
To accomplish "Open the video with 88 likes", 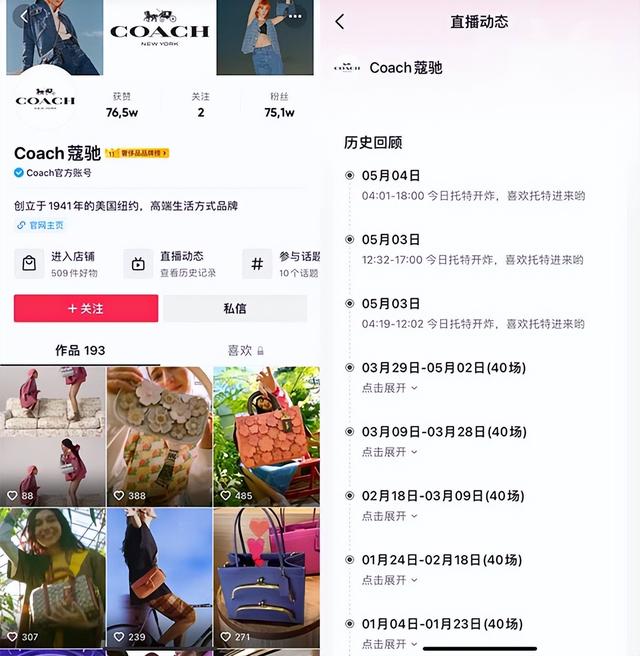I will 53,434.
